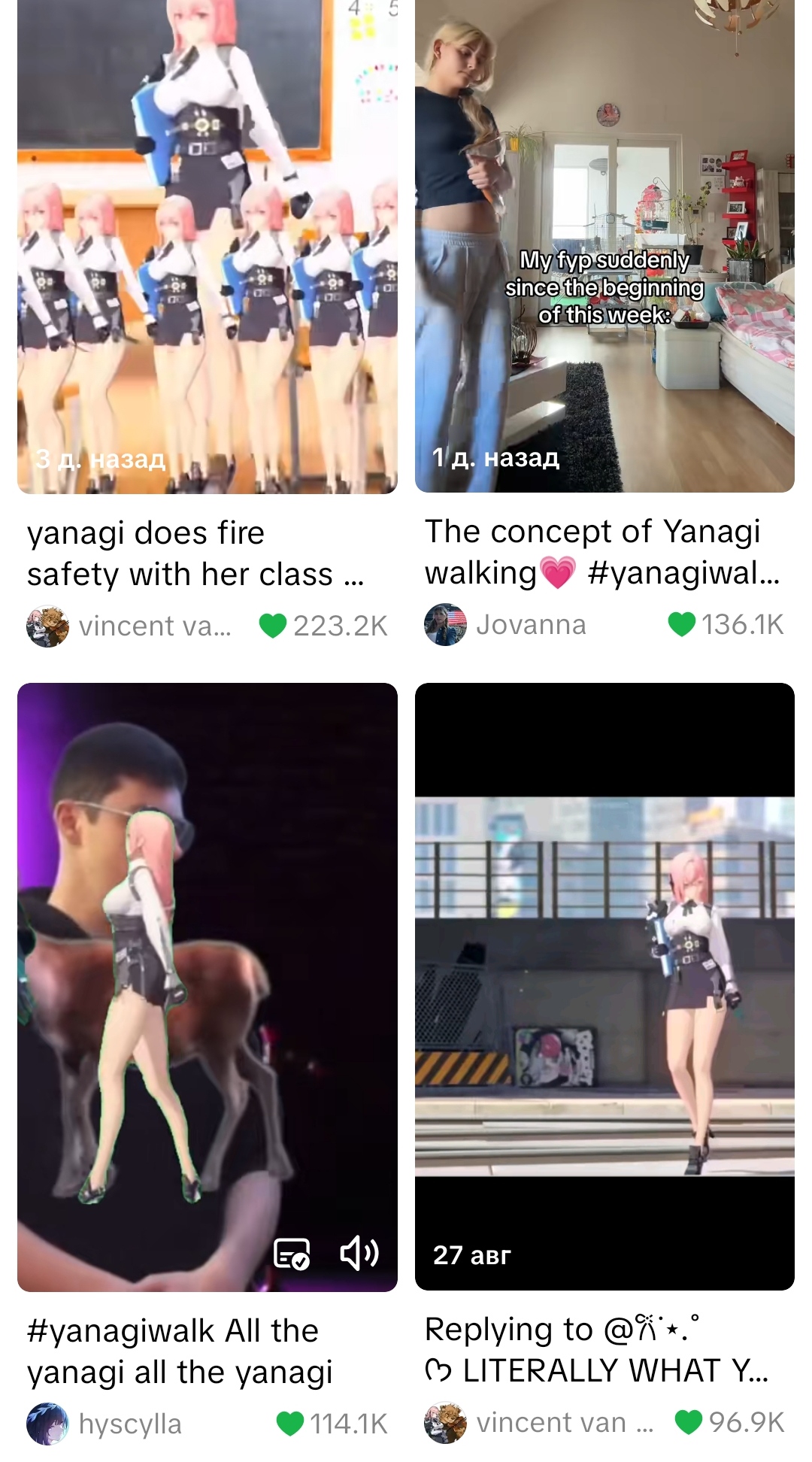The height and width of the screenshot is (1462, 812).
Task: Like the fire safety video with 223.2K likes
Action: (x=272, y=626)
